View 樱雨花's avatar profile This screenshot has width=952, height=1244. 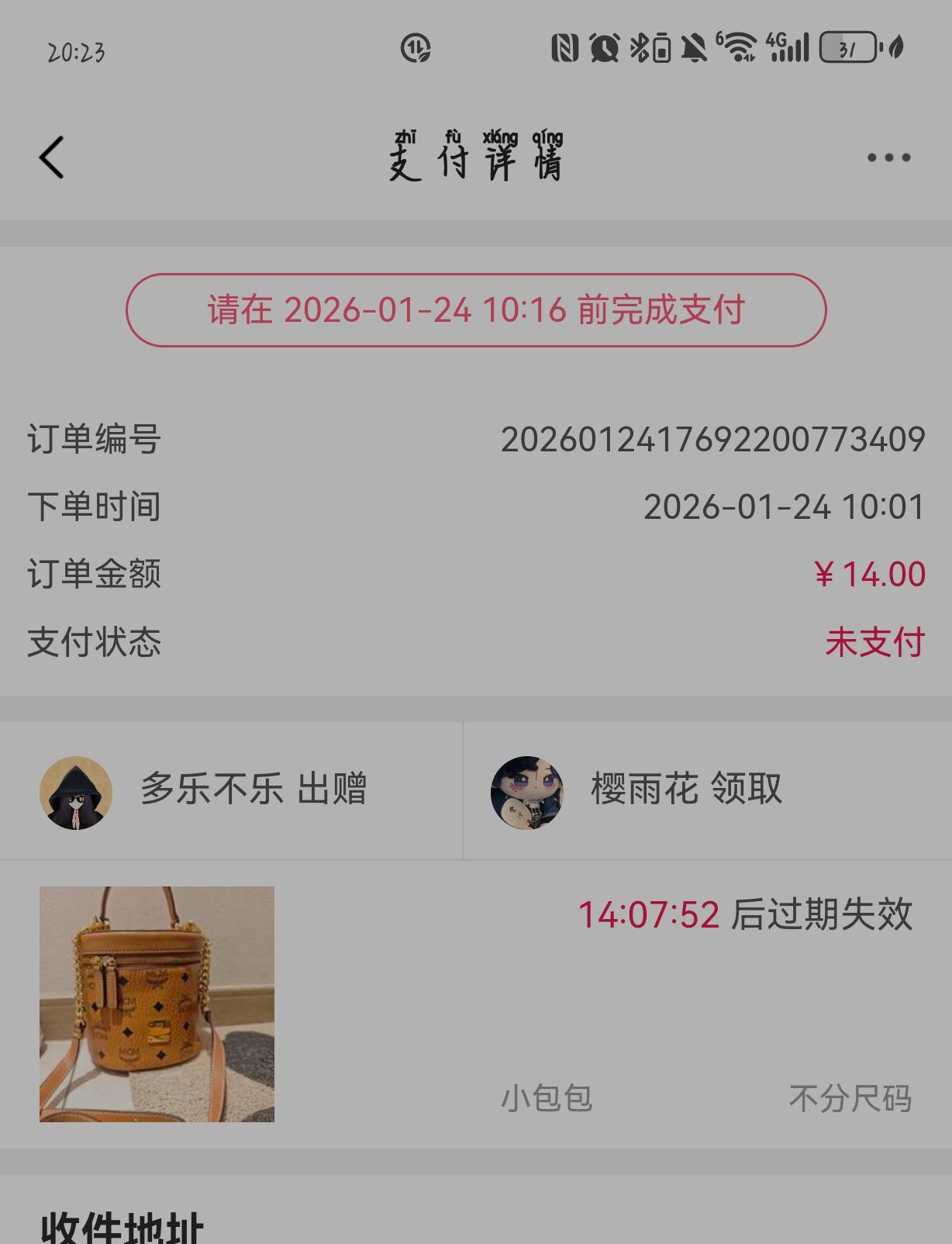tap(527, 792)
